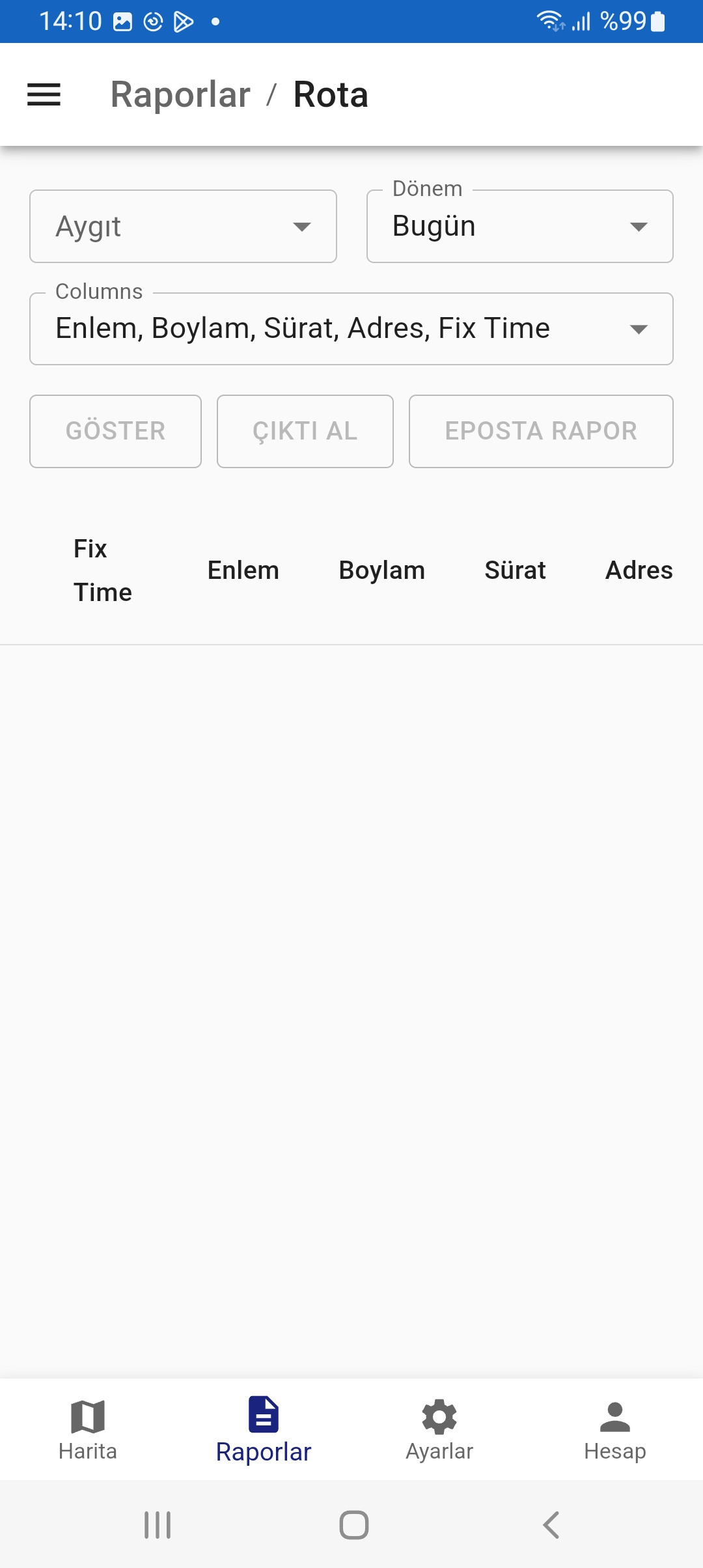Expand the Columns selector

(351, 329)
